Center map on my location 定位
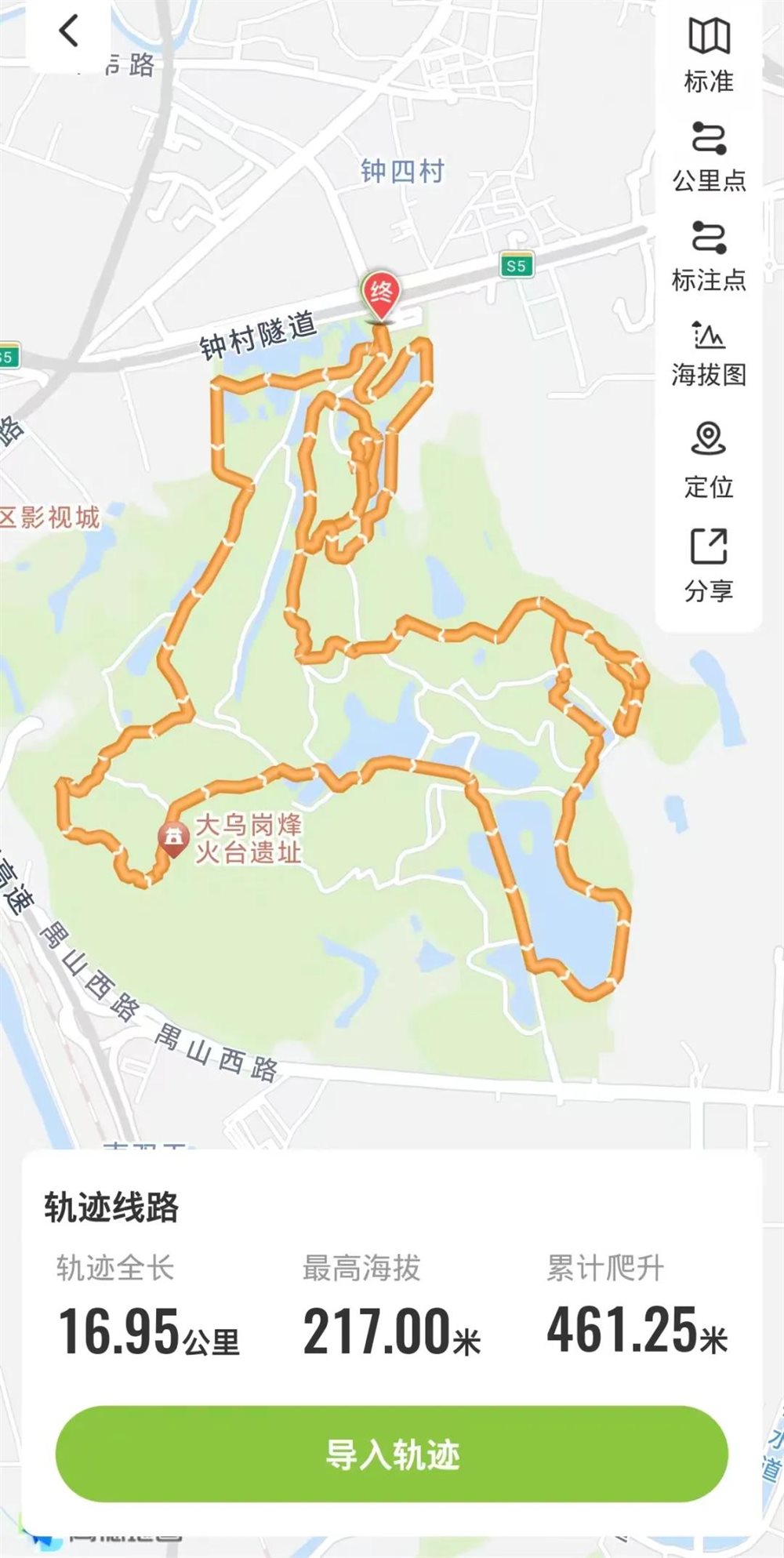This screenshot has width=784, height=1558. [x=709, y=459]
